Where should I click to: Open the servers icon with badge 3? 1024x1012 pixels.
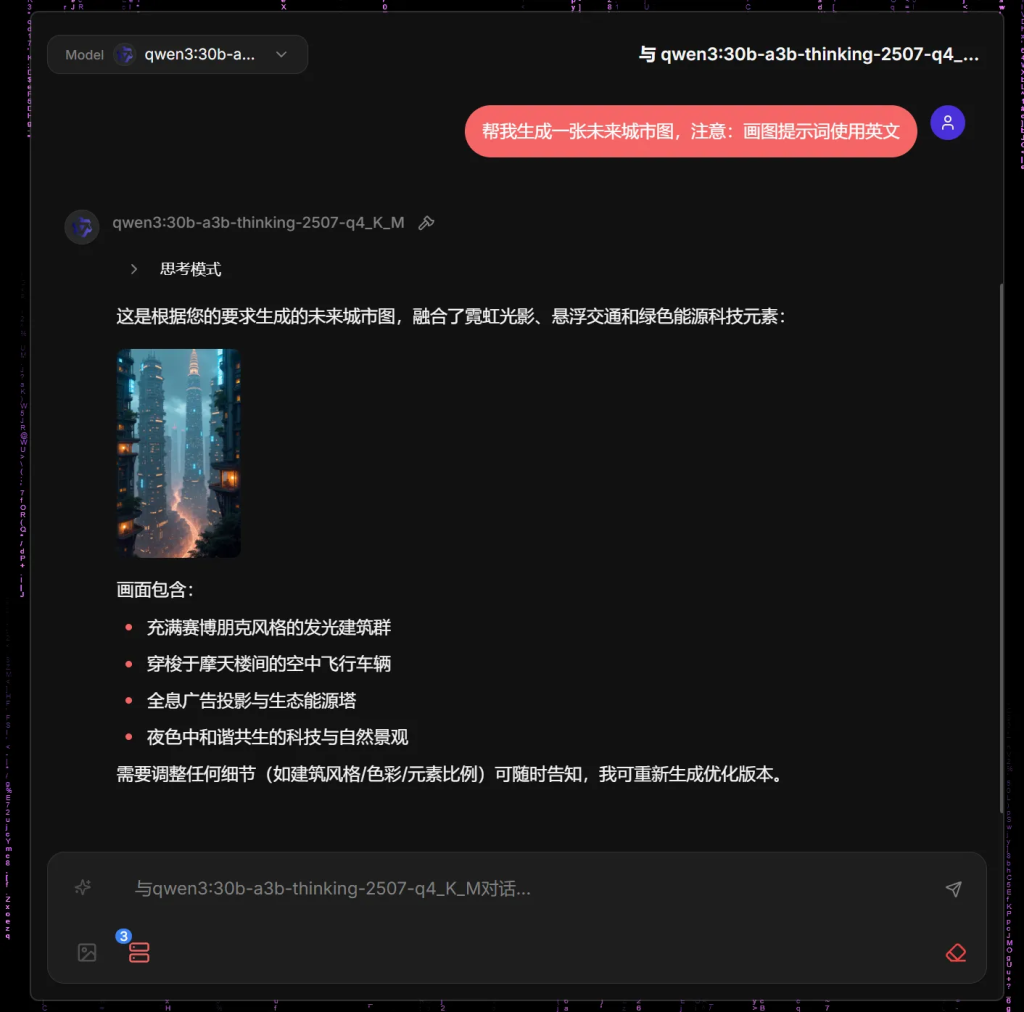pos(139,952)
